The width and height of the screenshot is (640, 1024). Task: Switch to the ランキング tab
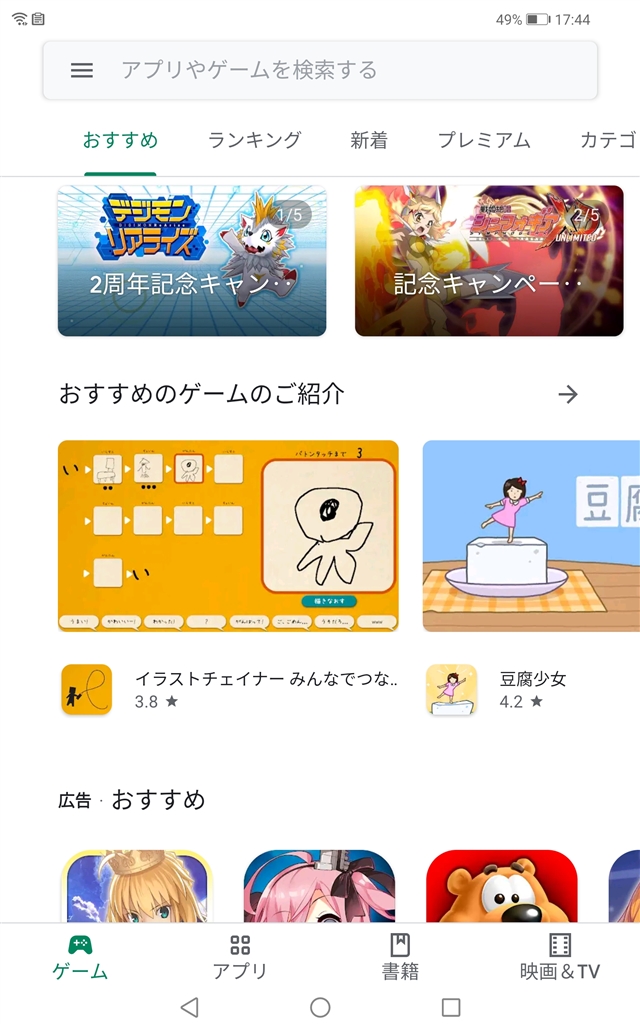point(254,140)
